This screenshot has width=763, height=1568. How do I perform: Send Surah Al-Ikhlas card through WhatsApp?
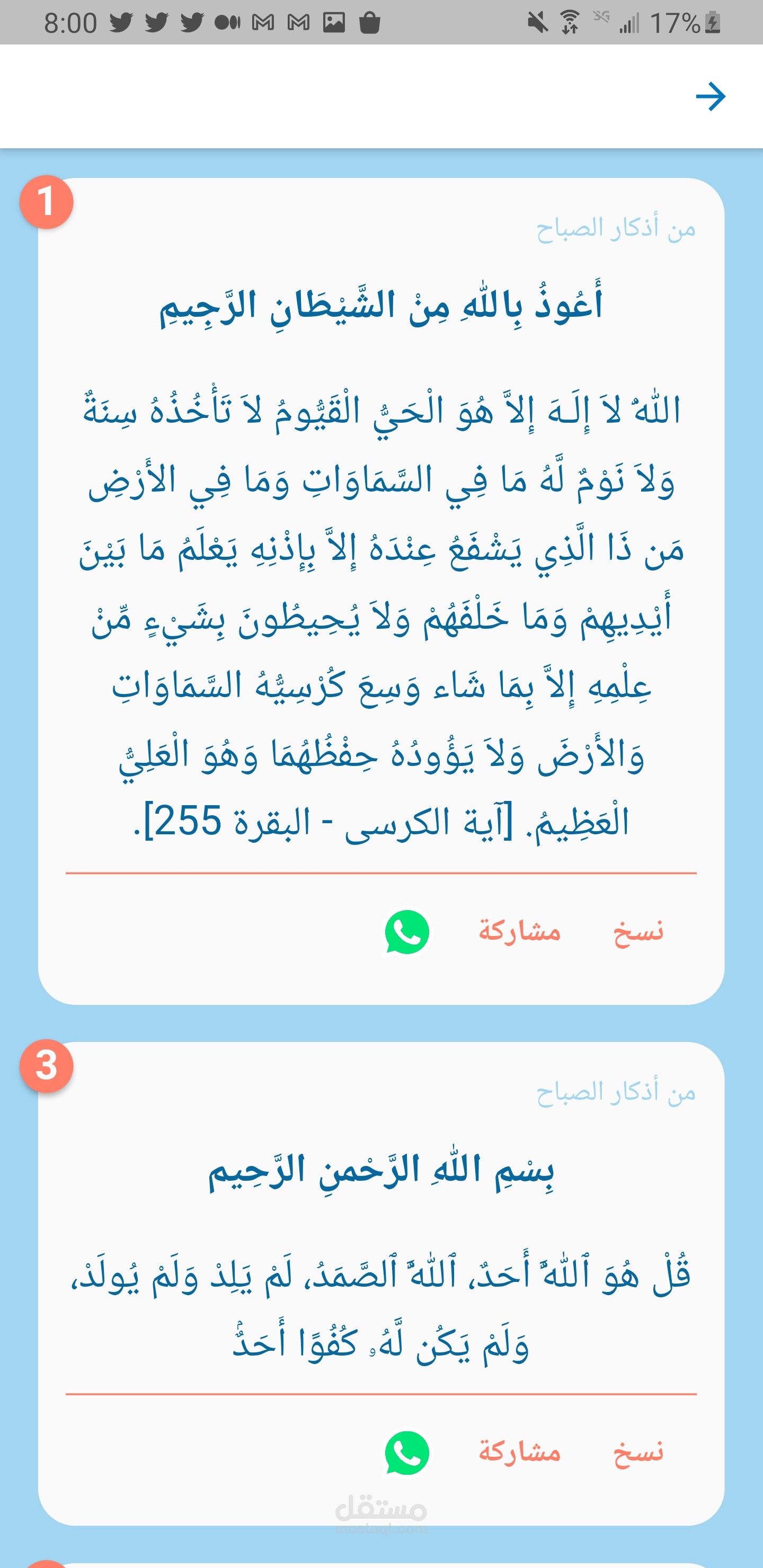tap(407, 1453)
